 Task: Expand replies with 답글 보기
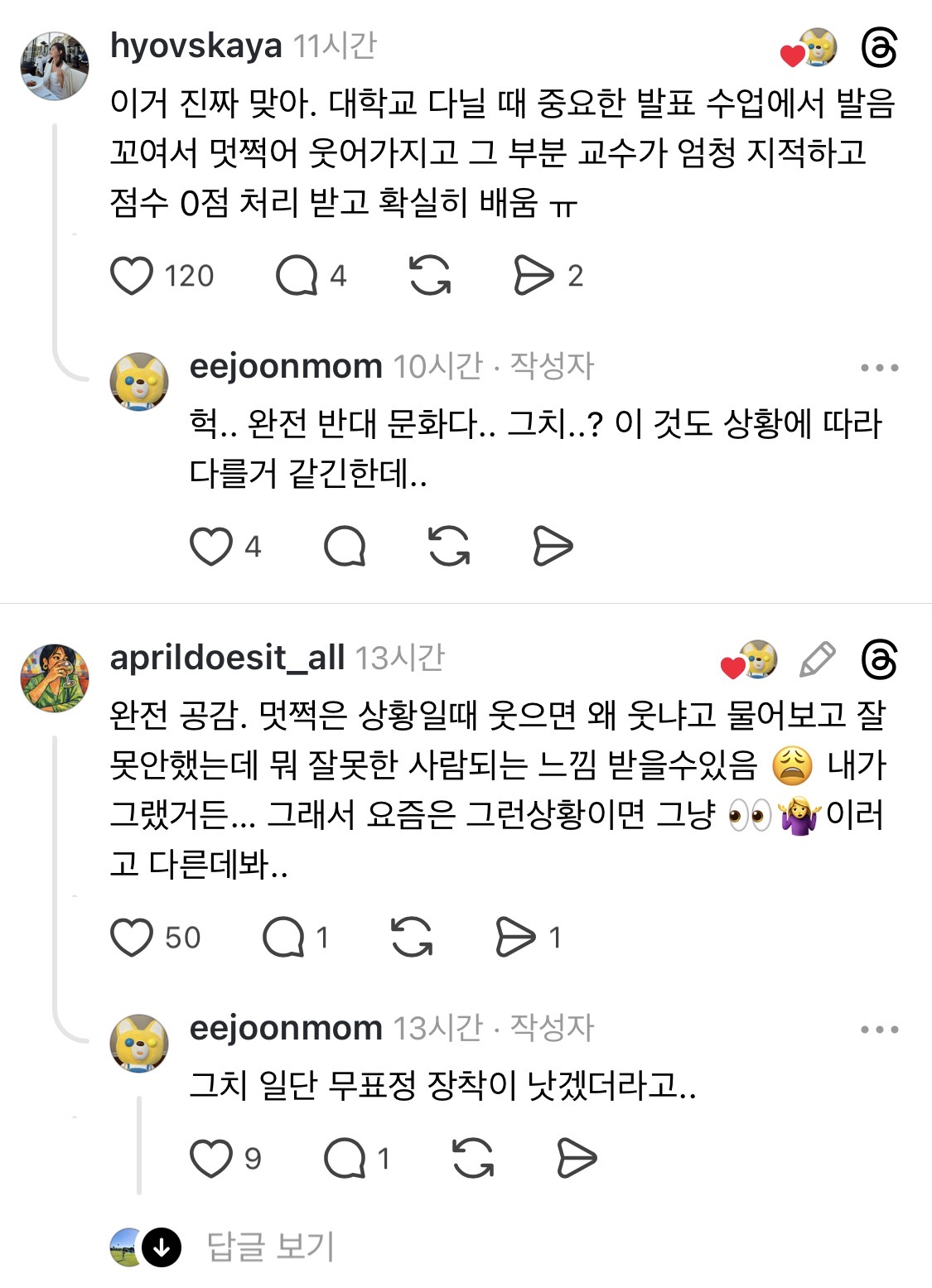(270, 1247)
